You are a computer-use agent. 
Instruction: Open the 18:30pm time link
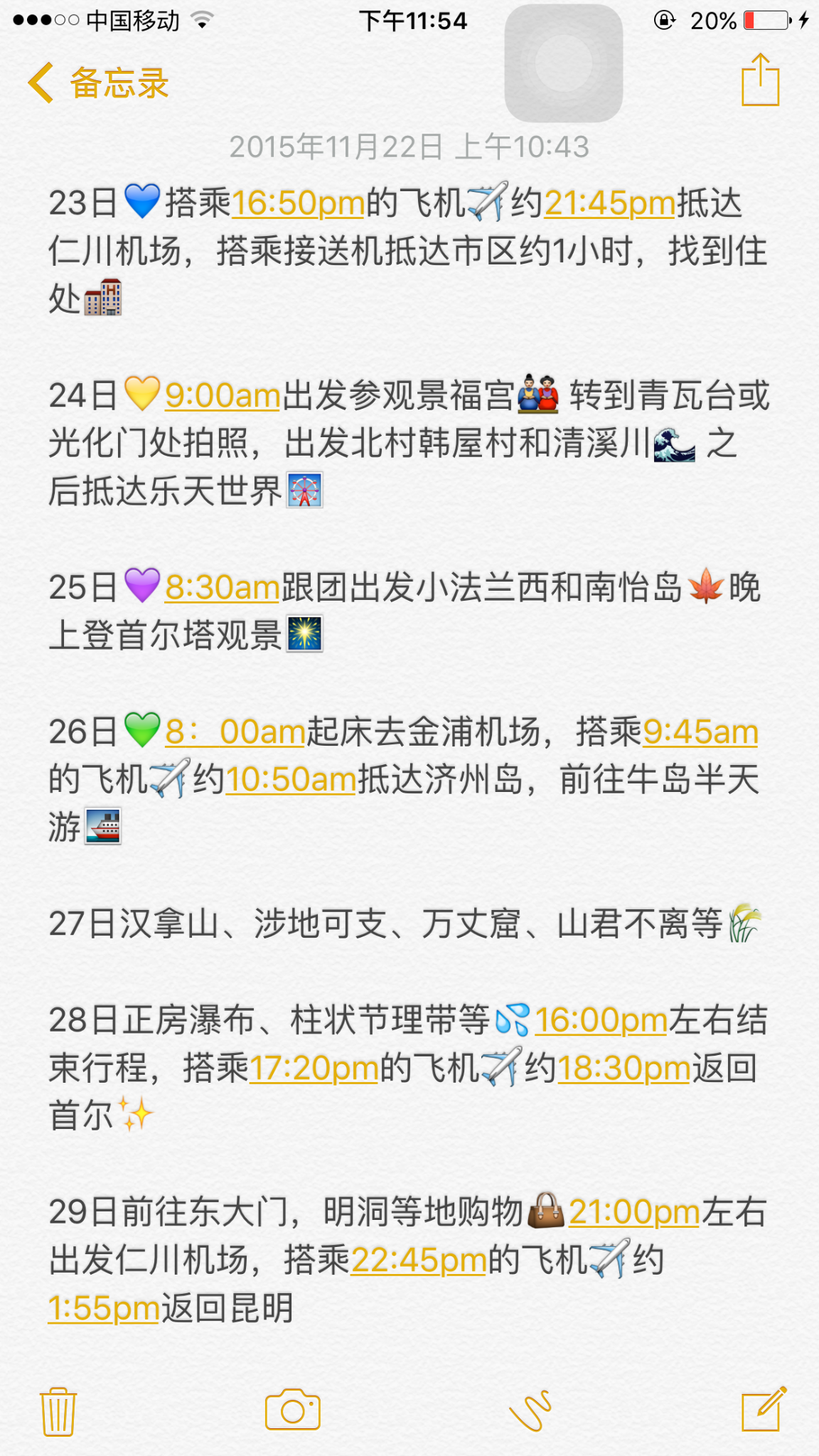[624, 1069]
